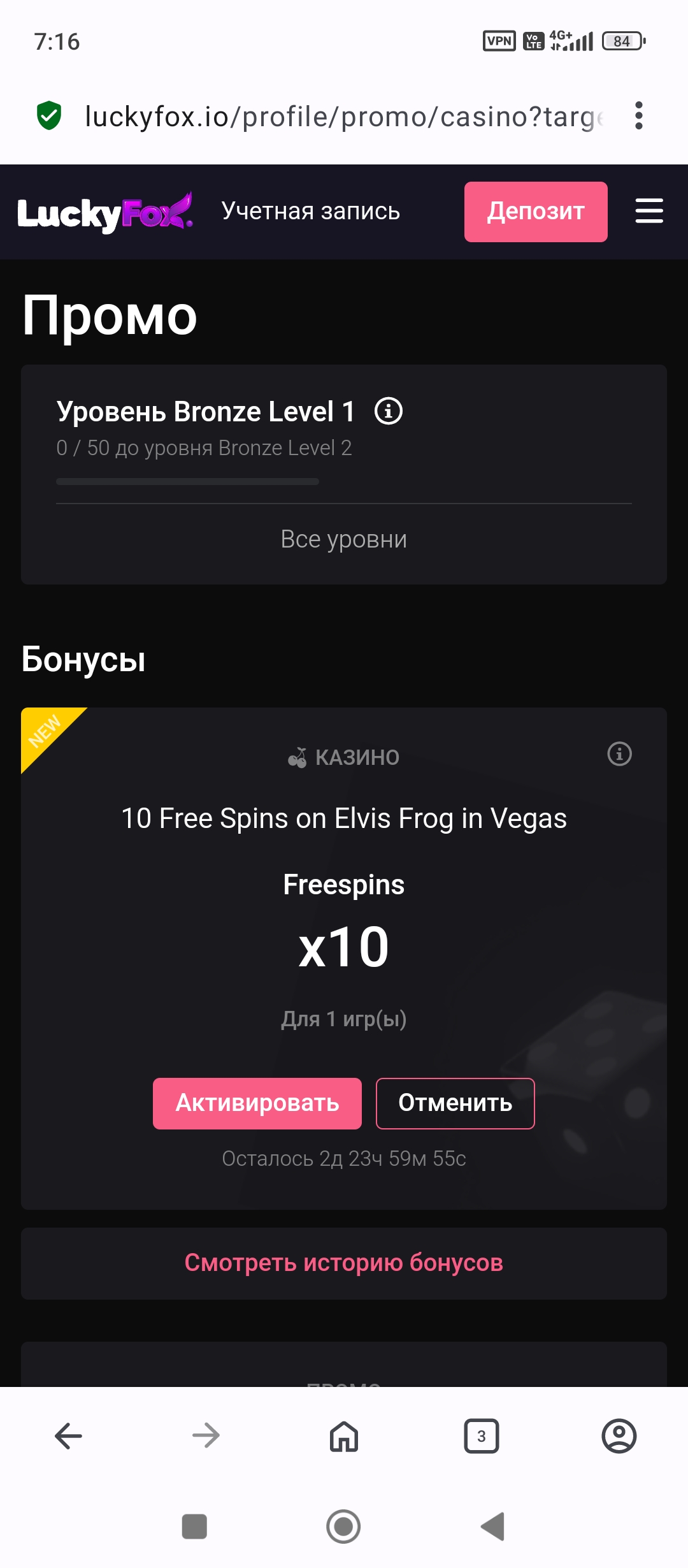688x1568 pixels.
Task: Tap the LuckyFox logo
Action: point(105,212)
